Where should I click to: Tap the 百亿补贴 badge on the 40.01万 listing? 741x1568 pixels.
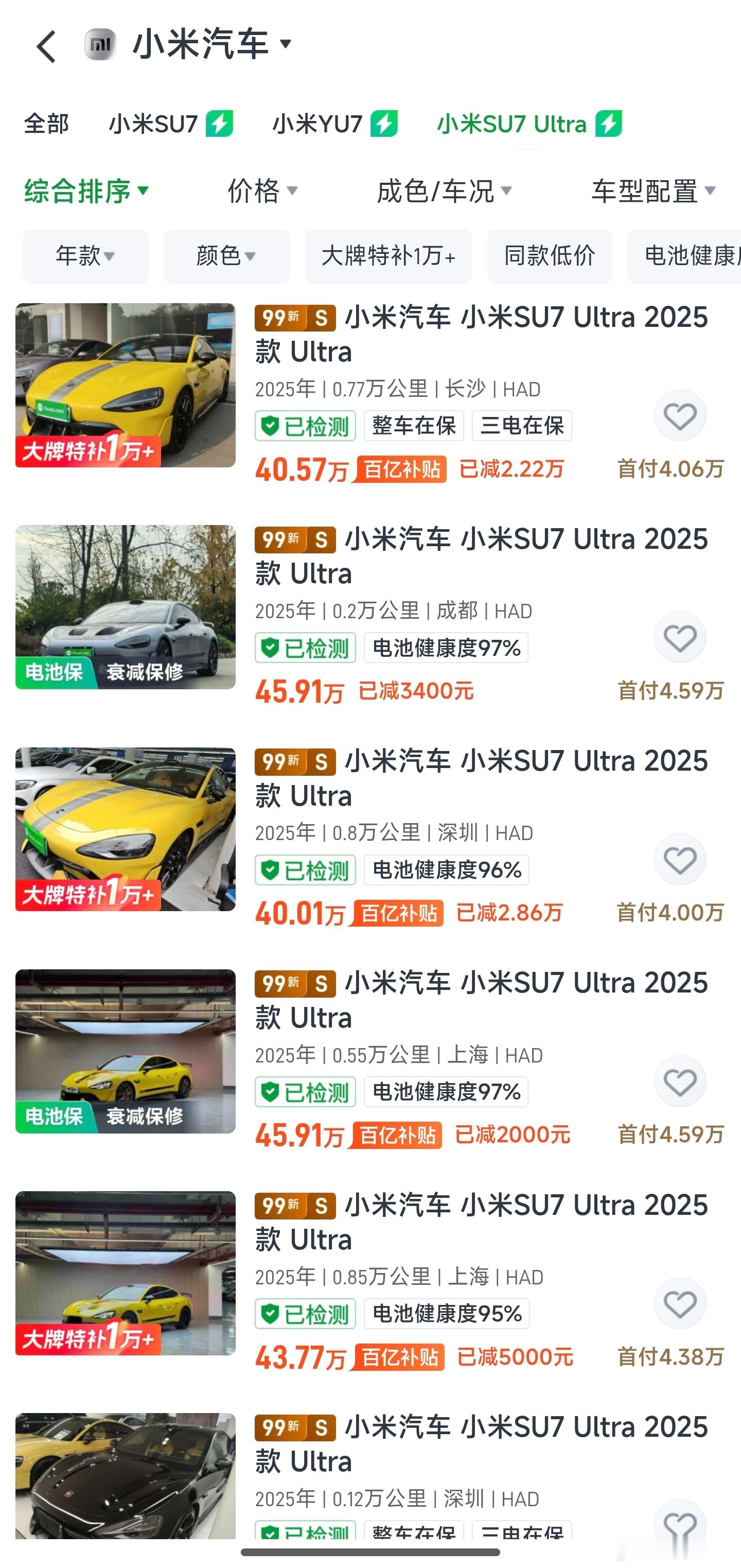click(398, 913)
